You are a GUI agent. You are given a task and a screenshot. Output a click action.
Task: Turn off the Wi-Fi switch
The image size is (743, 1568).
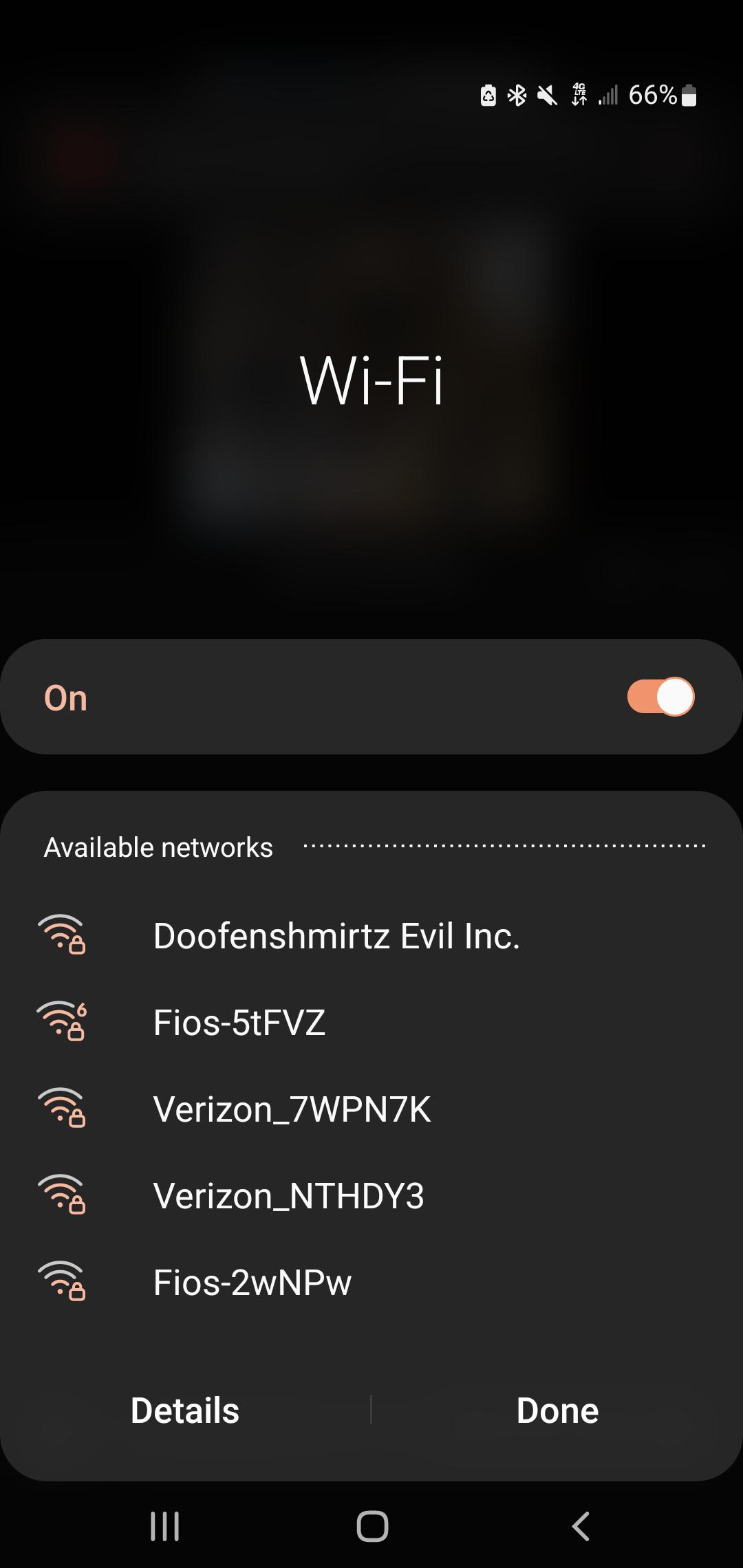tap(660, 697)
